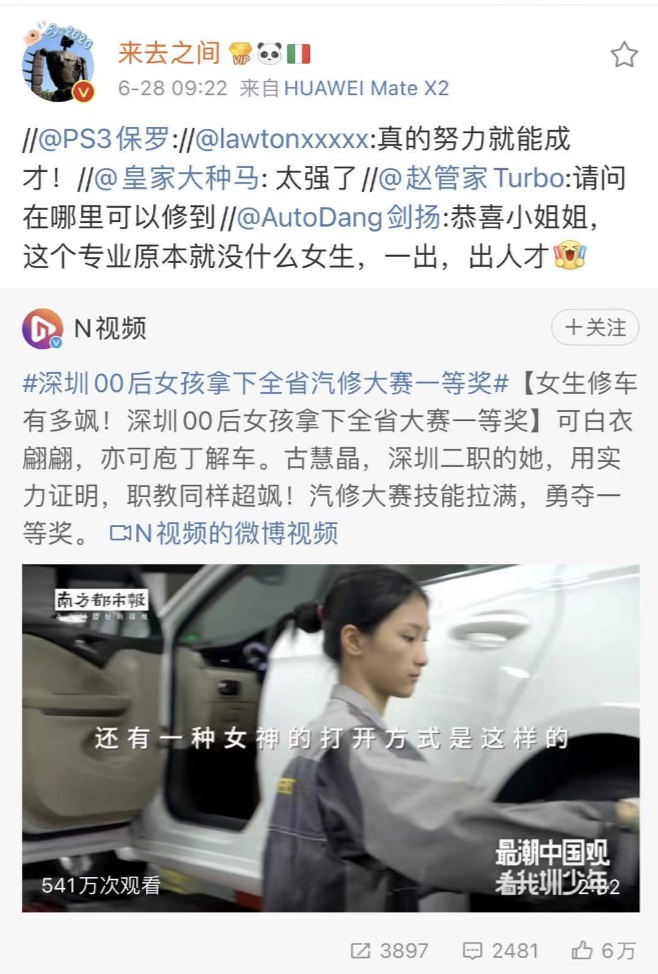Open the @皇家大种马 mention
This screenshot has width=658, height=974.
click(173, 179)
